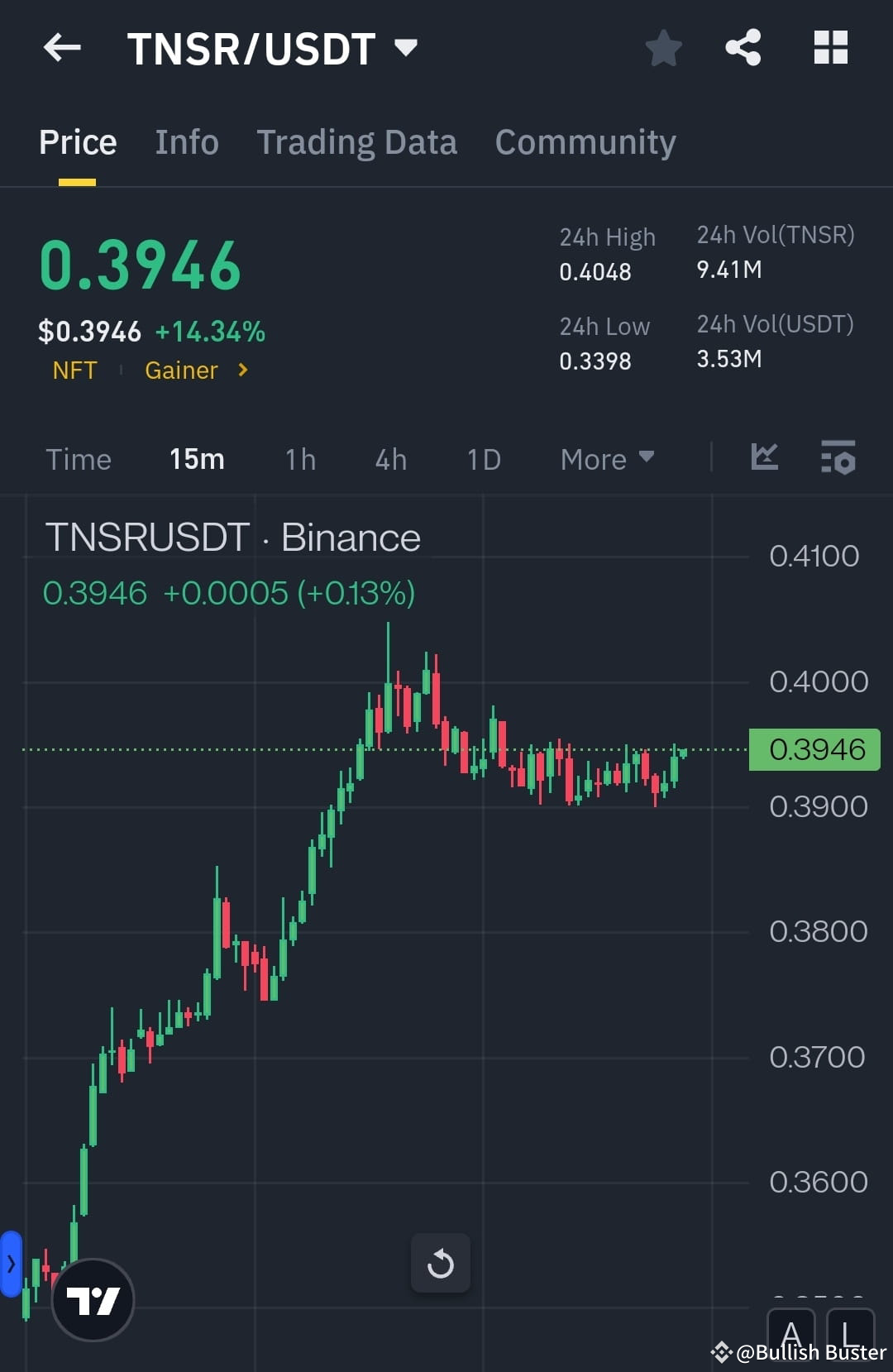The image size is (893, 1372).
Task: Tap the share icon
Action: pos(742,47)
